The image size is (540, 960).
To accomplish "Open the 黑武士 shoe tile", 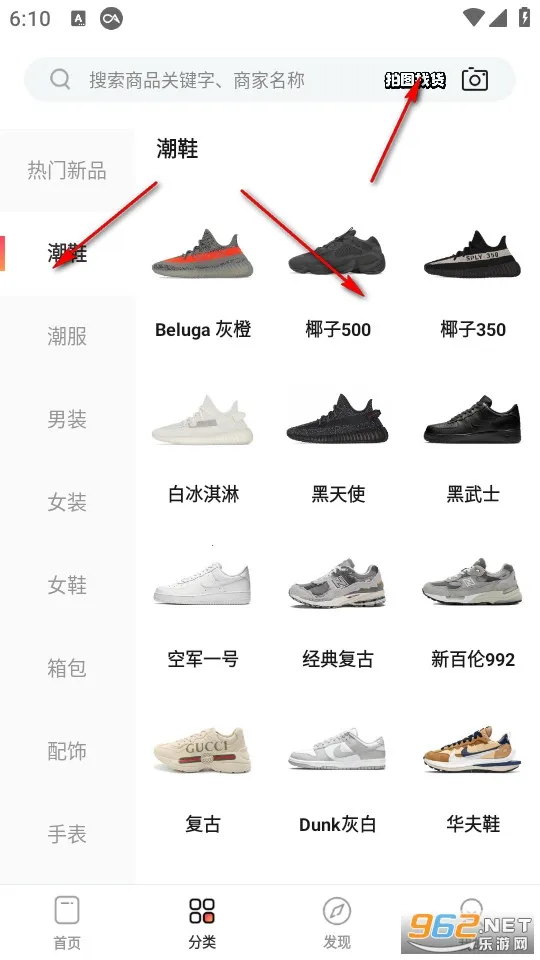I will 473,447.
